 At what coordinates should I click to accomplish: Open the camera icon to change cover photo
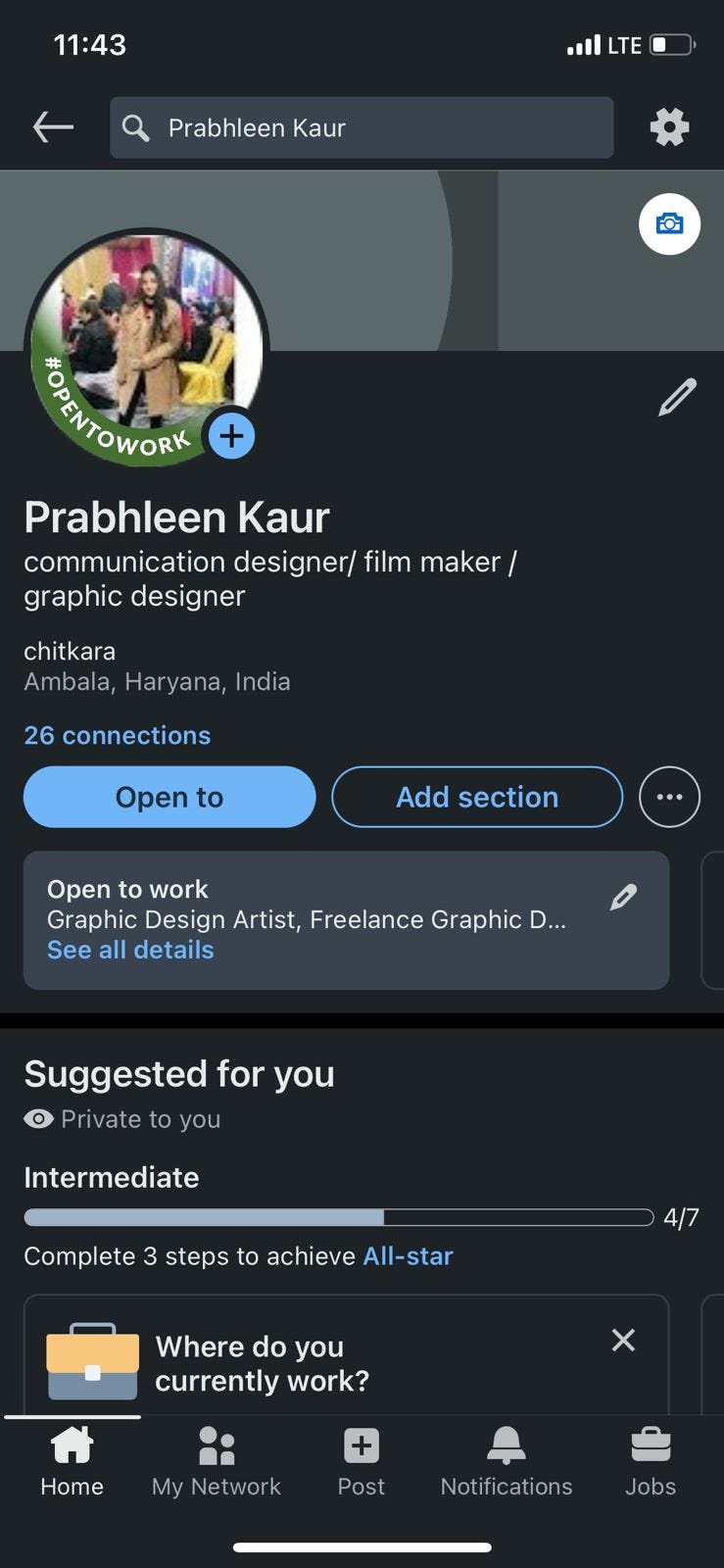[669, 223]
